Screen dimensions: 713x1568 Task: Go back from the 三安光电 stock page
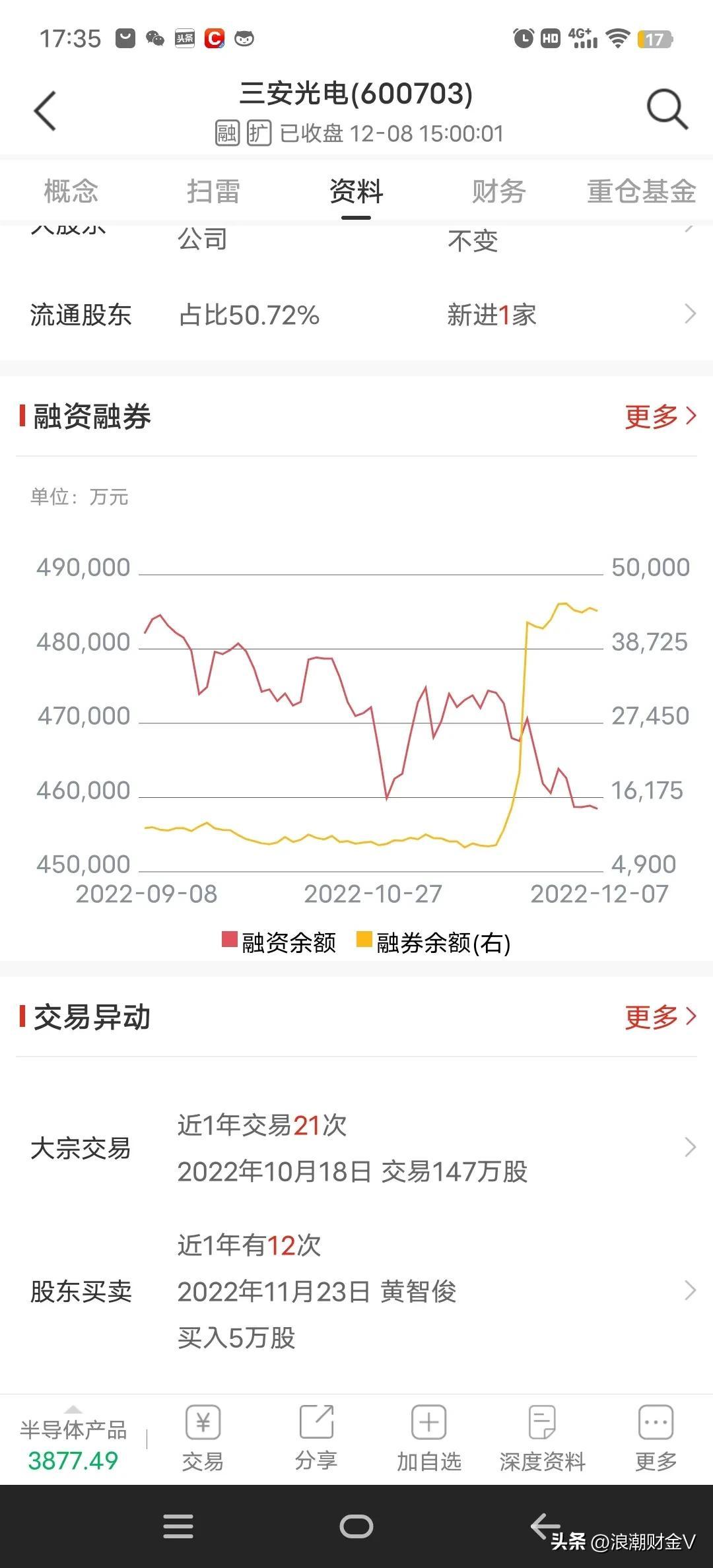[x=45, y=110]
